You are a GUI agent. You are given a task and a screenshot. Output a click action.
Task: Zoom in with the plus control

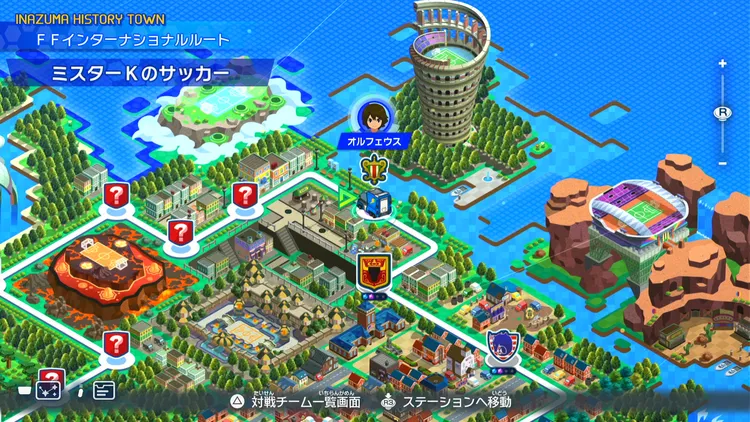click(722, 64)
